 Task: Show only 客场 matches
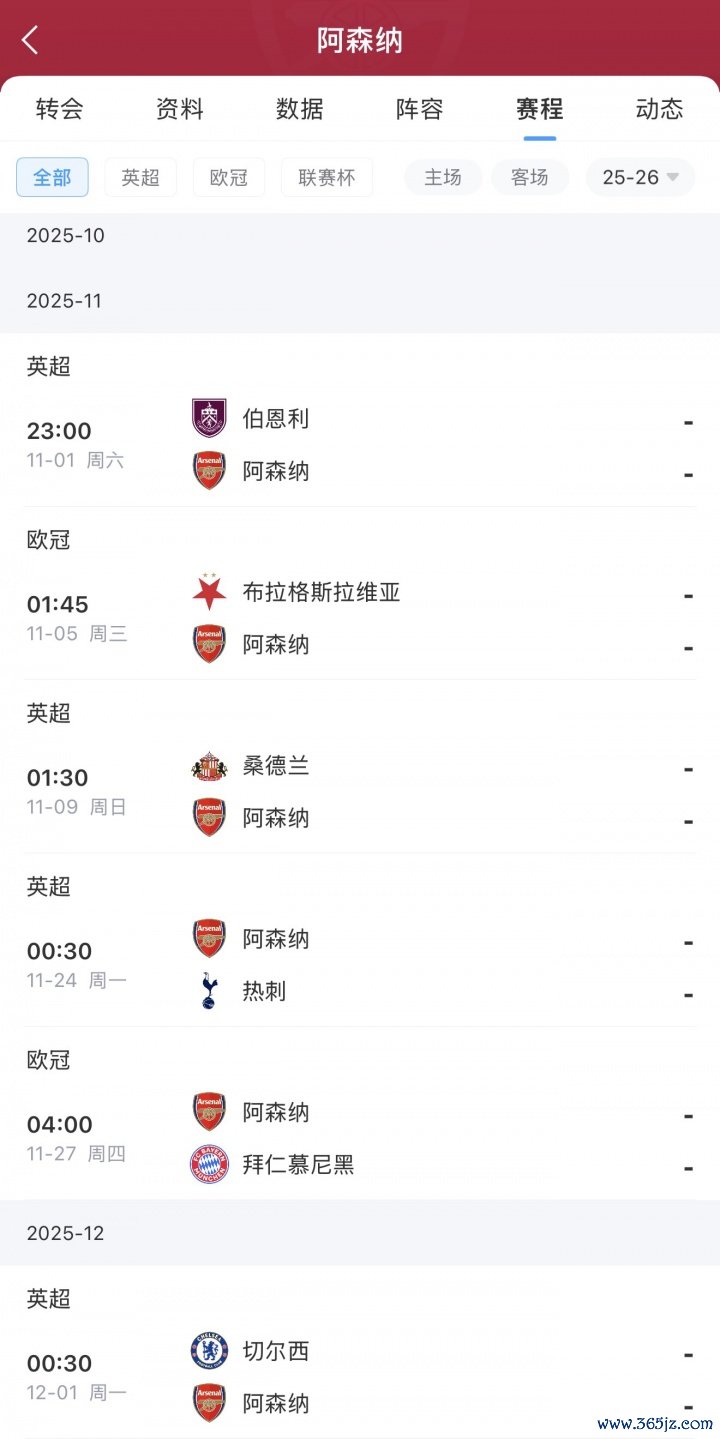point(530,177)
